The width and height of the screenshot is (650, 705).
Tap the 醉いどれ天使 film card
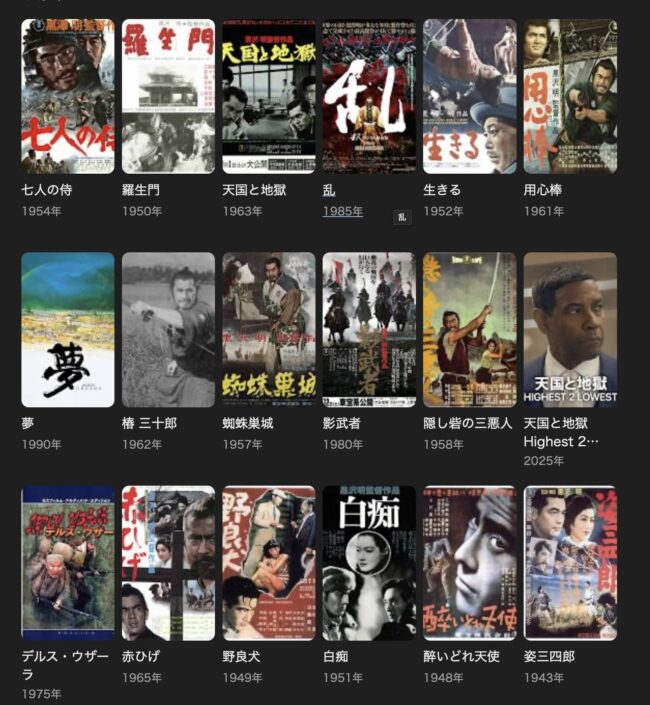(x=469, y=563)
